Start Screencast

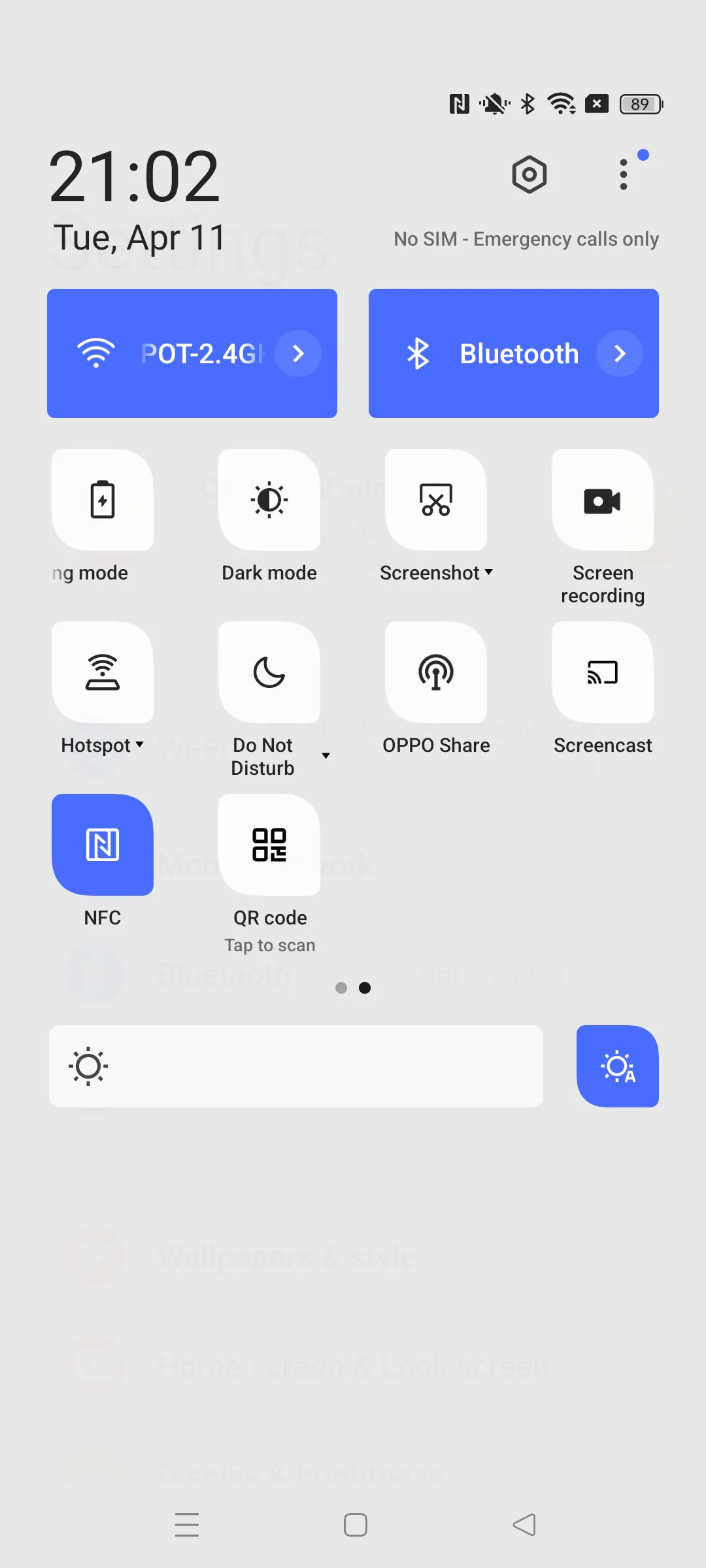[603, 672]
